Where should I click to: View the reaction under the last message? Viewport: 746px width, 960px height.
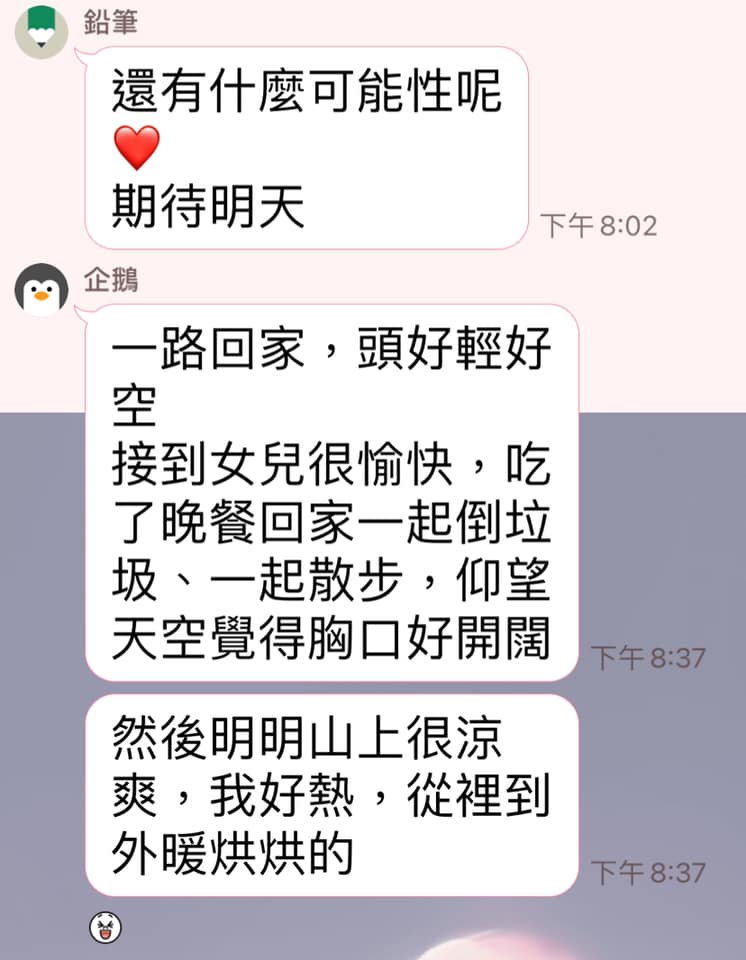pos(105,928)
